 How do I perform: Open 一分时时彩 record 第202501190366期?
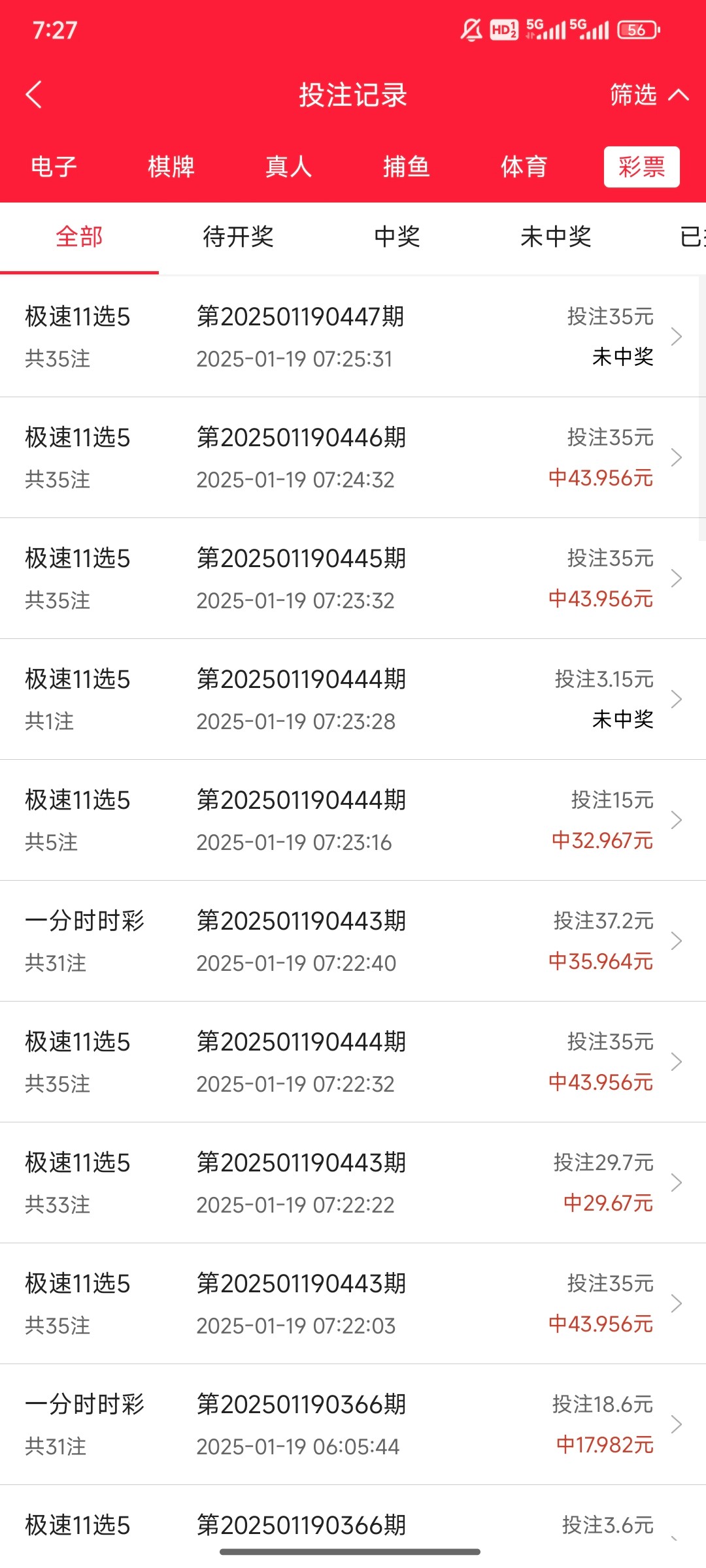coord(353,1424)
